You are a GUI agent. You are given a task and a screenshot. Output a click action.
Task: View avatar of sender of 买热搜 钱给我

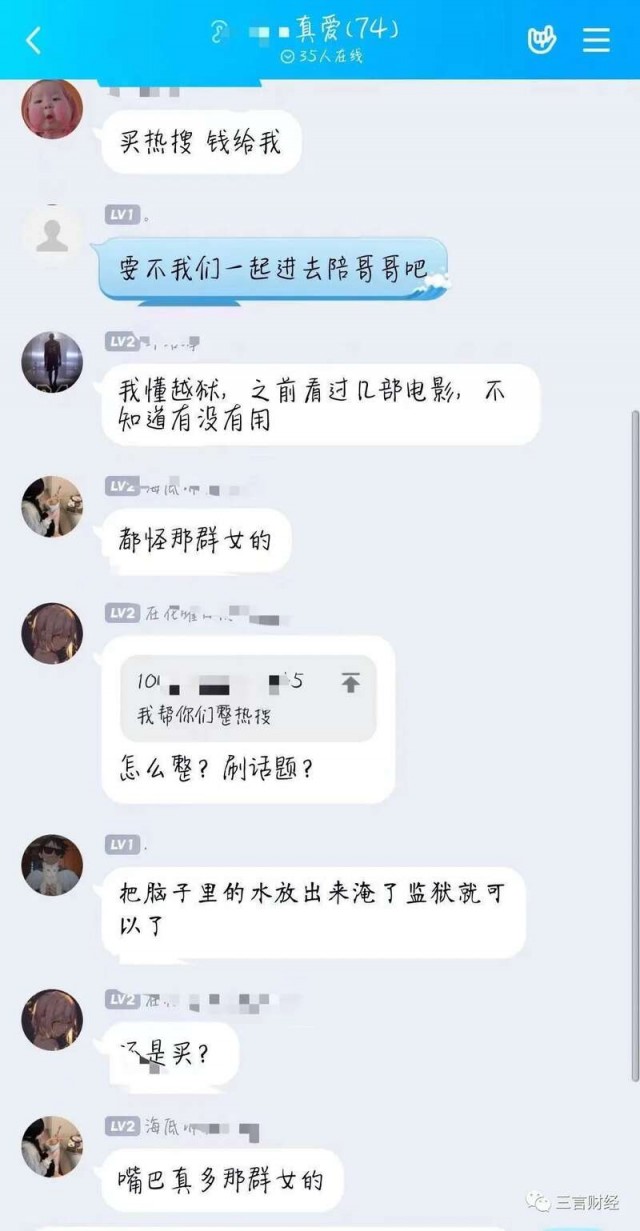[x=52, y=109]
